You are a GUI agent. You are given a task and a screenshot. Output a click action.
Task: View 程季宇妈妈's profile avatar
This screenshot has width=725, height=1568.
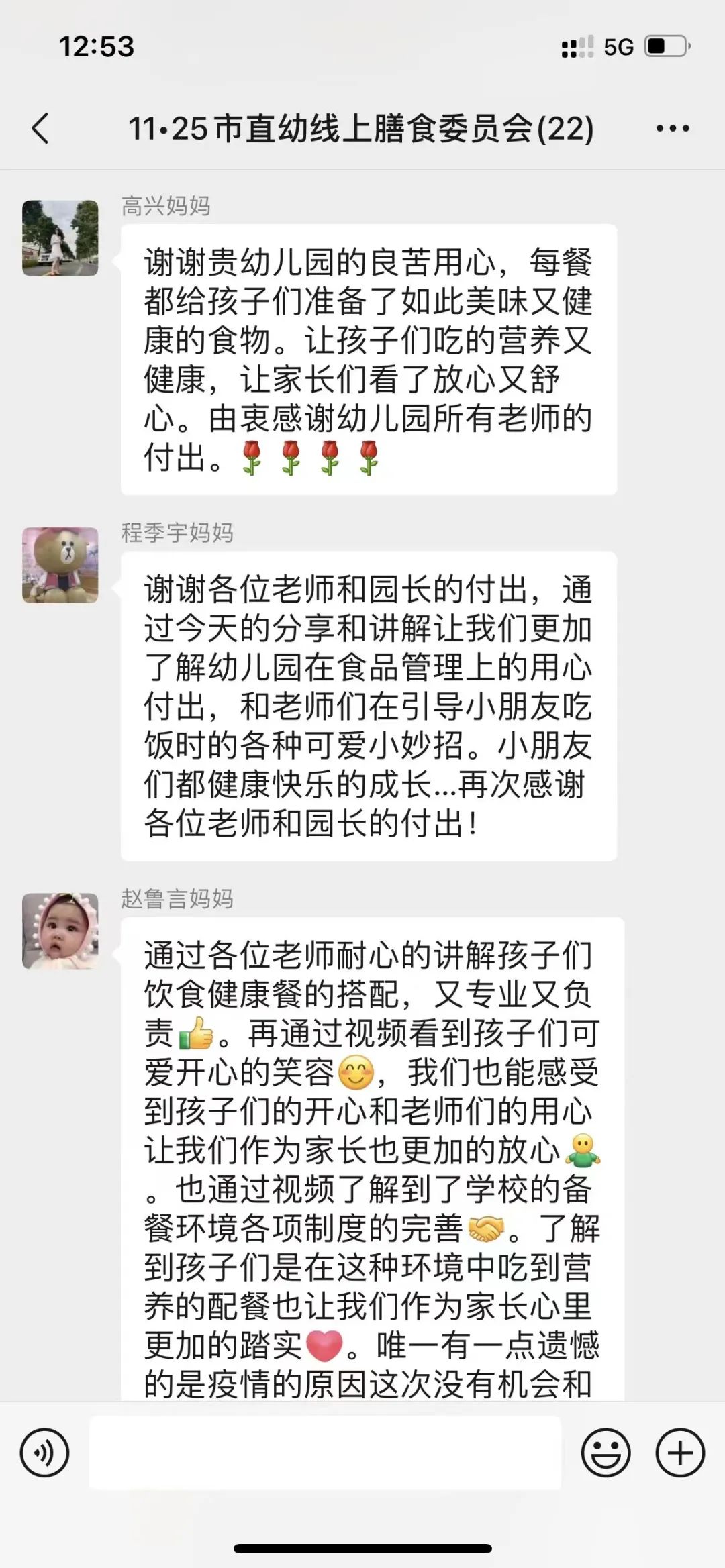tap(60, 565)
